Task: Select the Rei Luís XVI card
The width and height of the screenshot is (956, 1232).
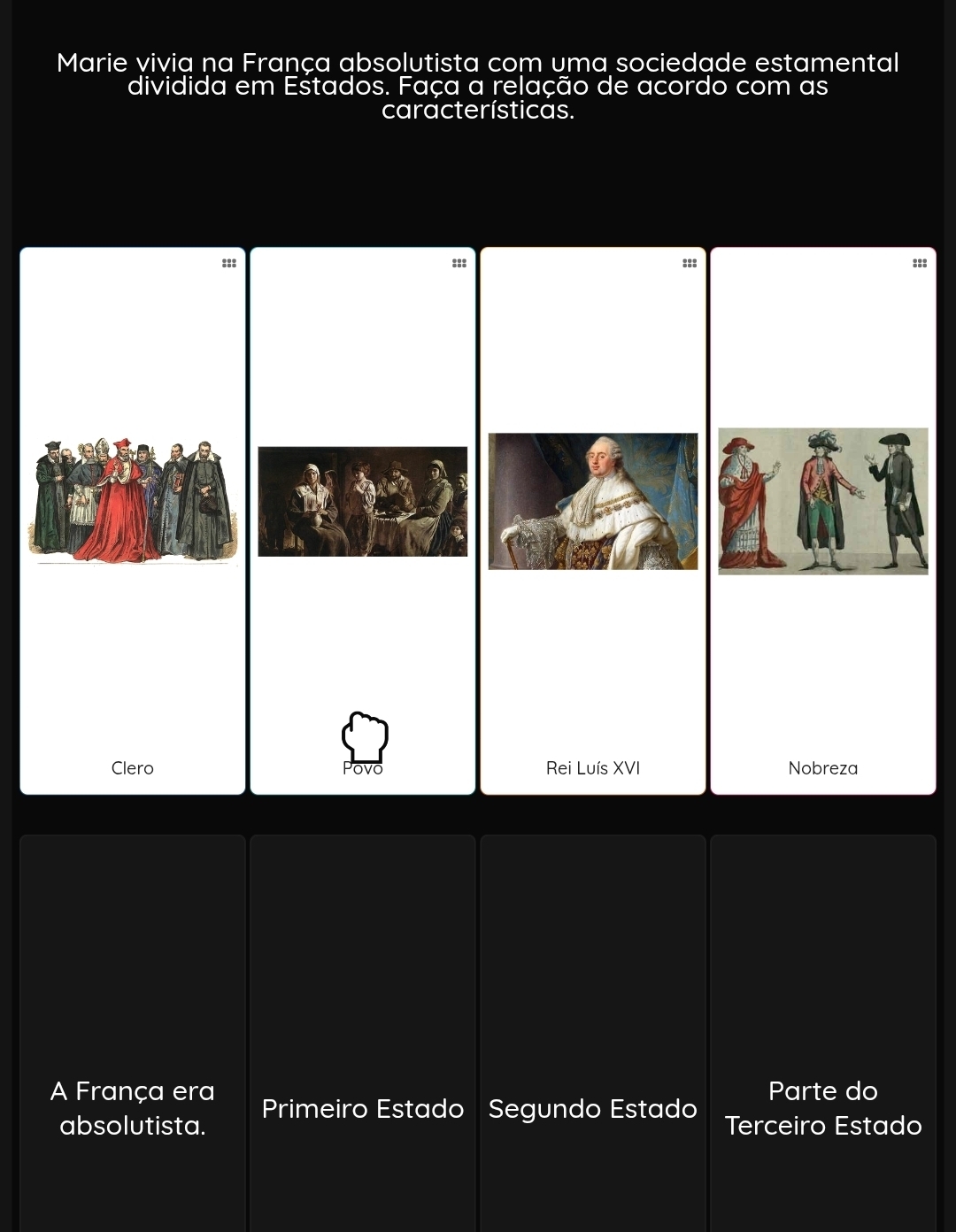Action: pyautogui.click(x=593, y=520)
